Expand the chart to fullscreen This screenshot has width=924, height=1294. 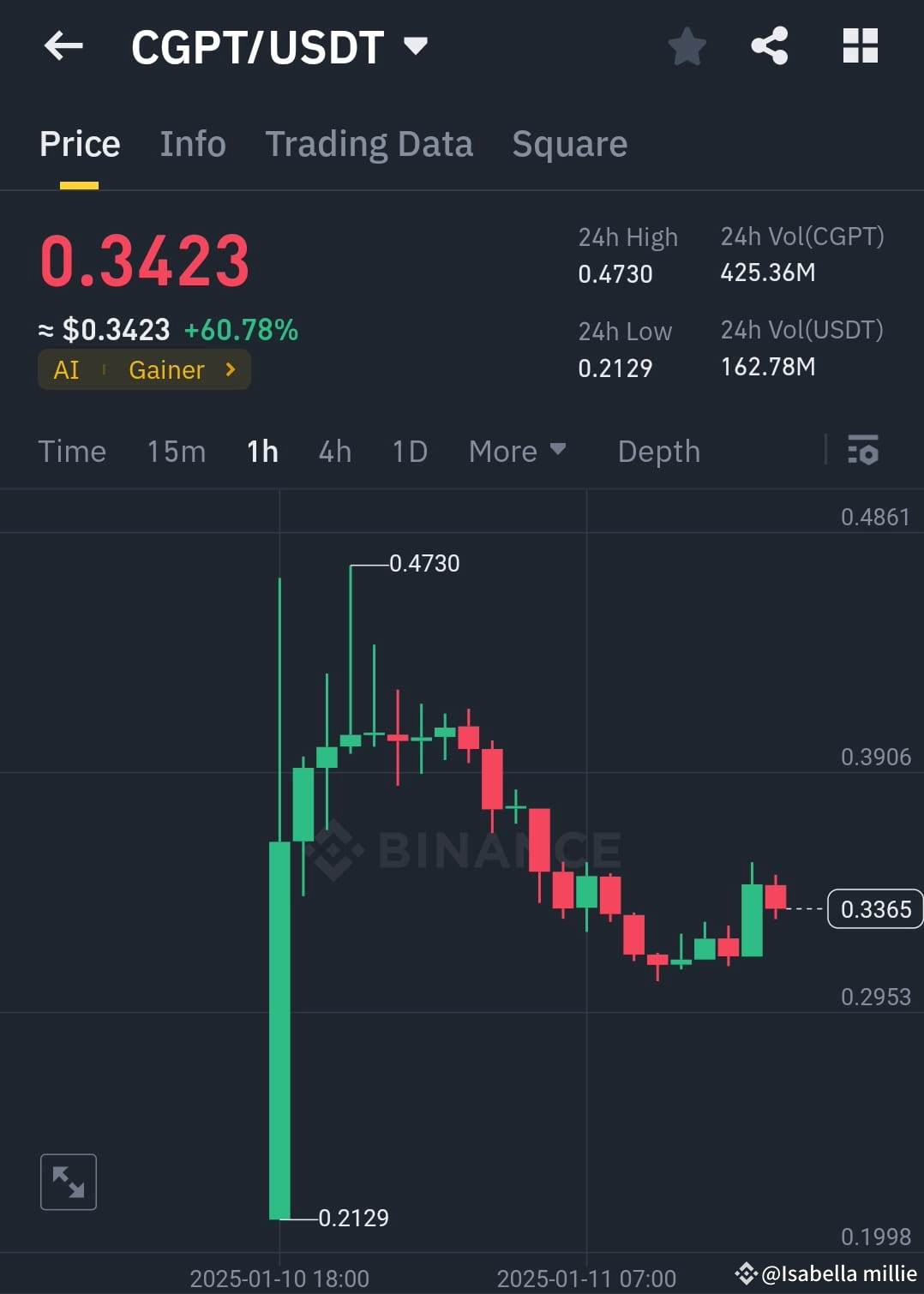[x=68, y=1182]
